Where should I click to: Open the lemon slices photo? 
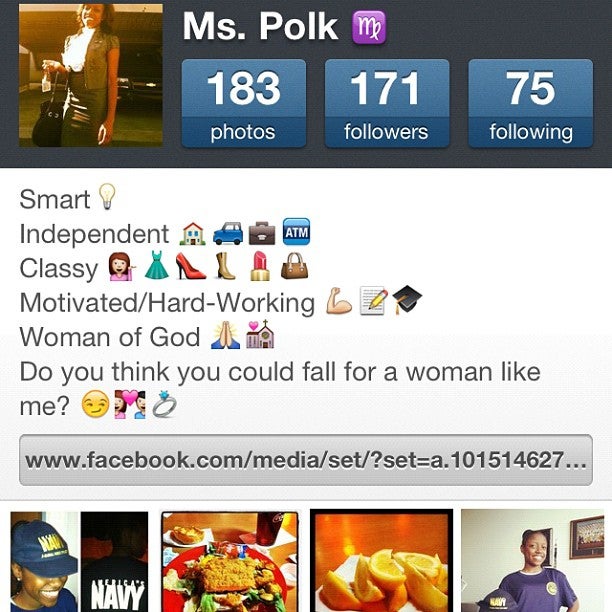[381, 561]
